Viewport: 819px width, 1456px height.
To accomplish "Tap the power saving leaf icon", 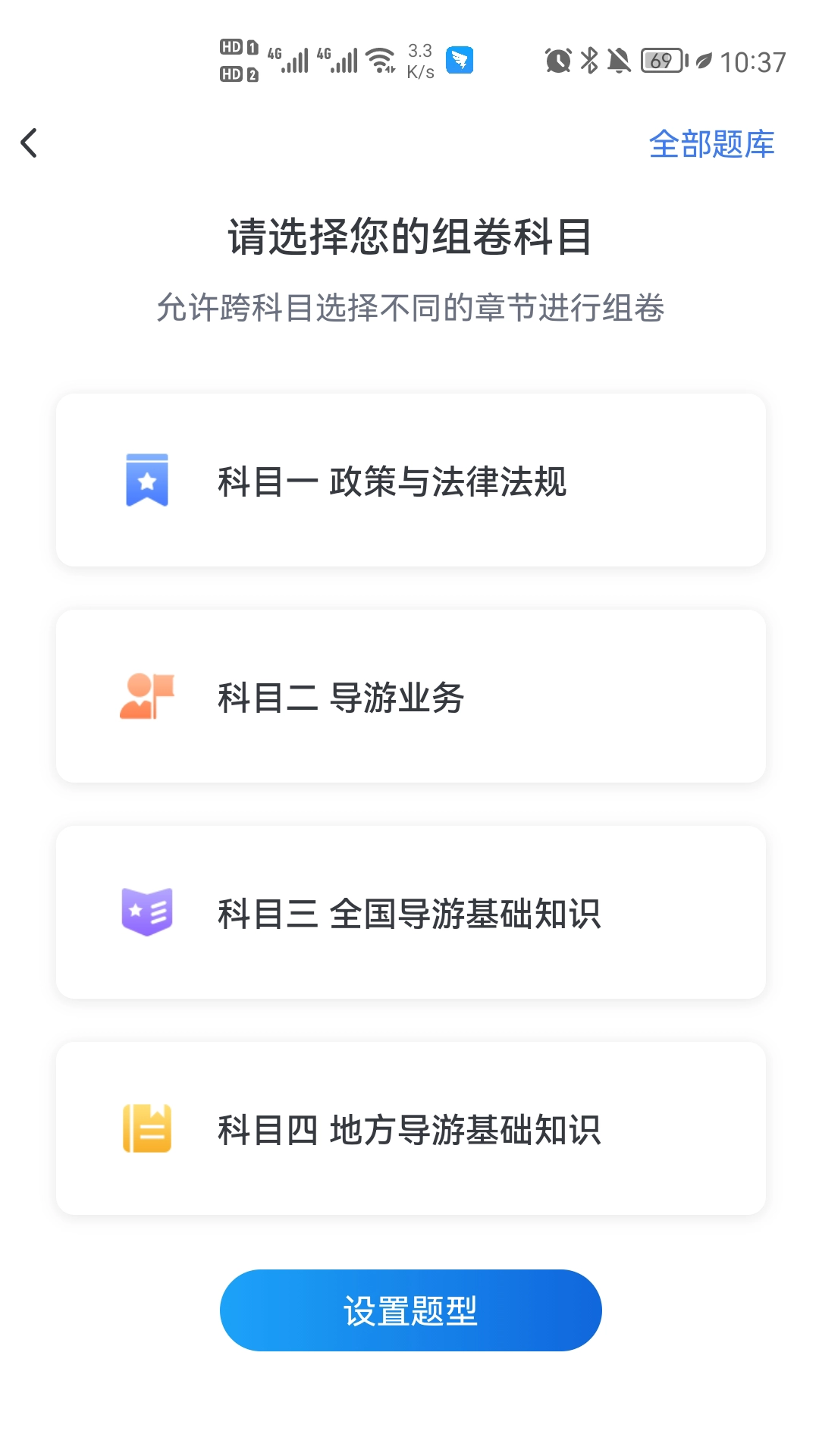I will tap(704, 60).
